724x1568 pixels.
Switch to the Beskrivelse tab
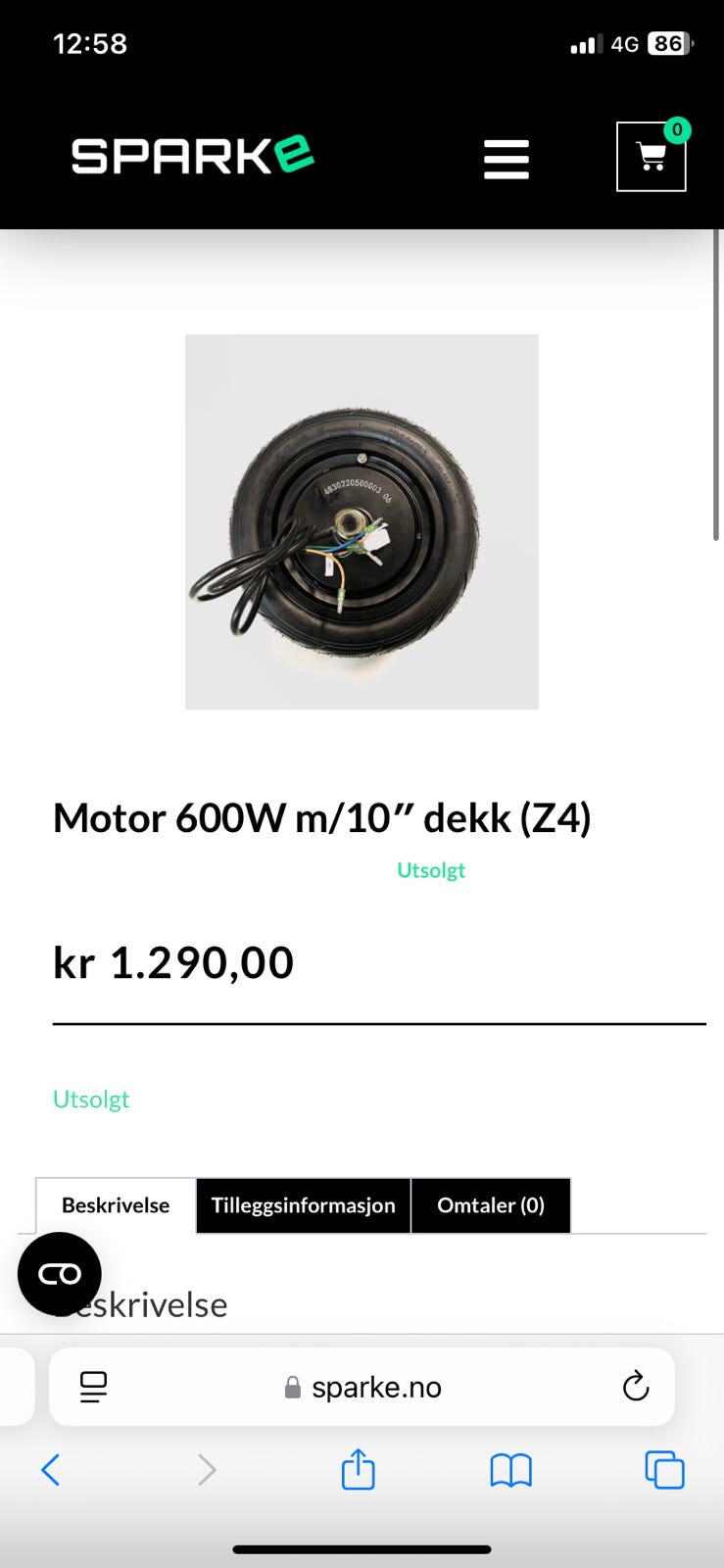[116, 1205]
